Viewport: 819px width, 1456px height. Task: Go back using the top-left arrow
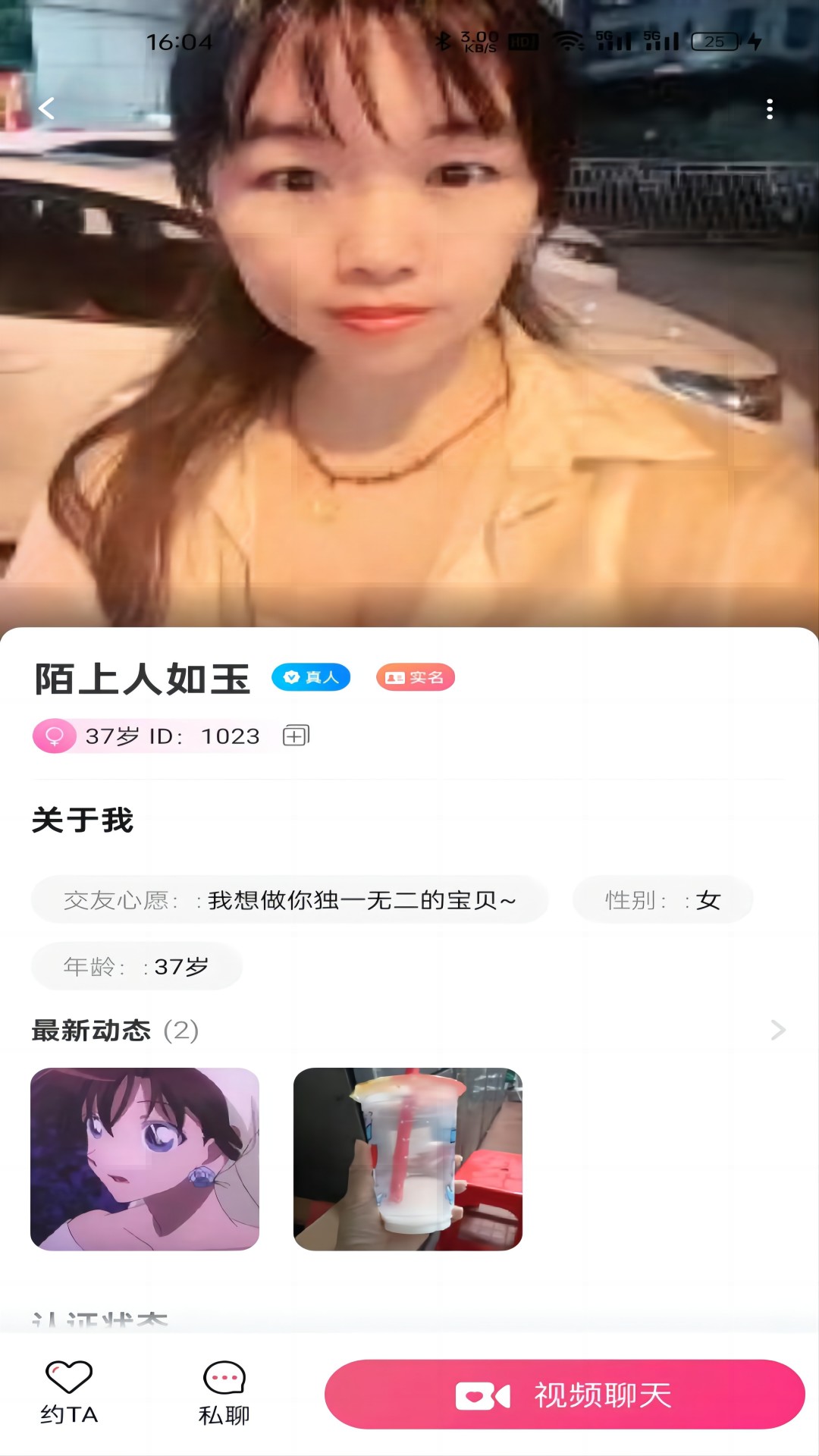(x=47, y=108)
